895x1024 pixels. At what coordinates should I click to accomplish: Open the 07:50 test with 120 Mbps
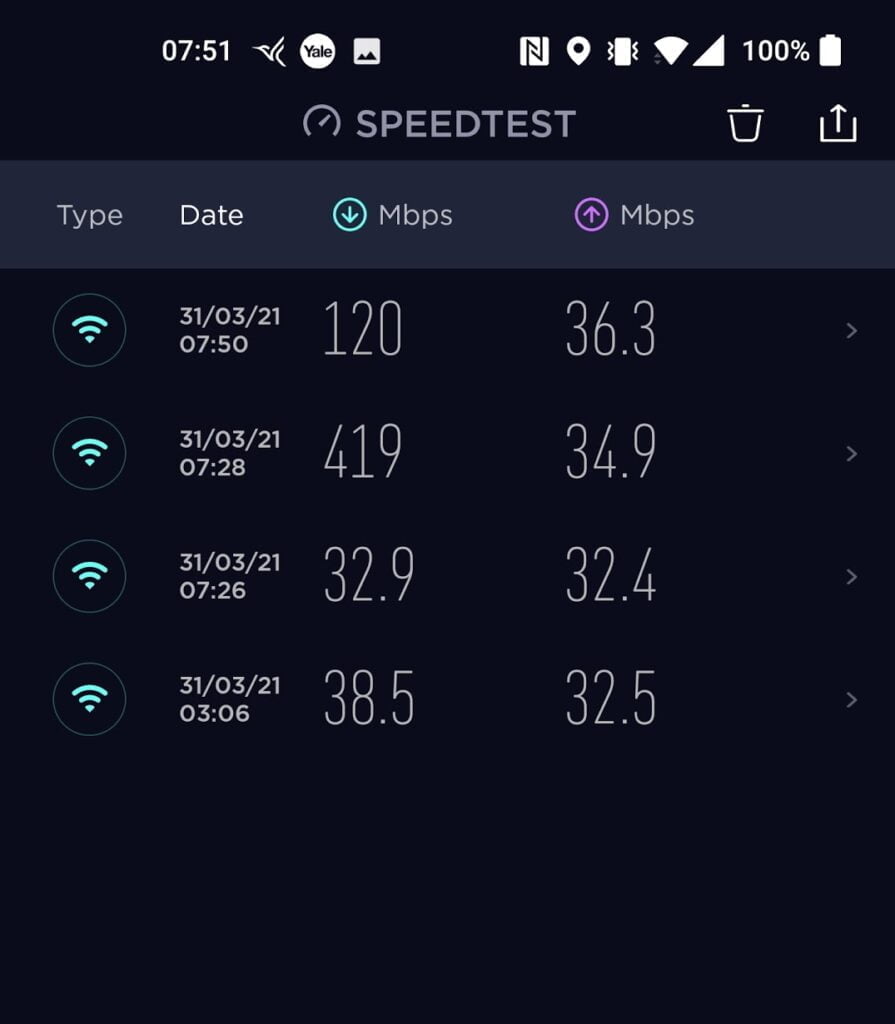450,330
